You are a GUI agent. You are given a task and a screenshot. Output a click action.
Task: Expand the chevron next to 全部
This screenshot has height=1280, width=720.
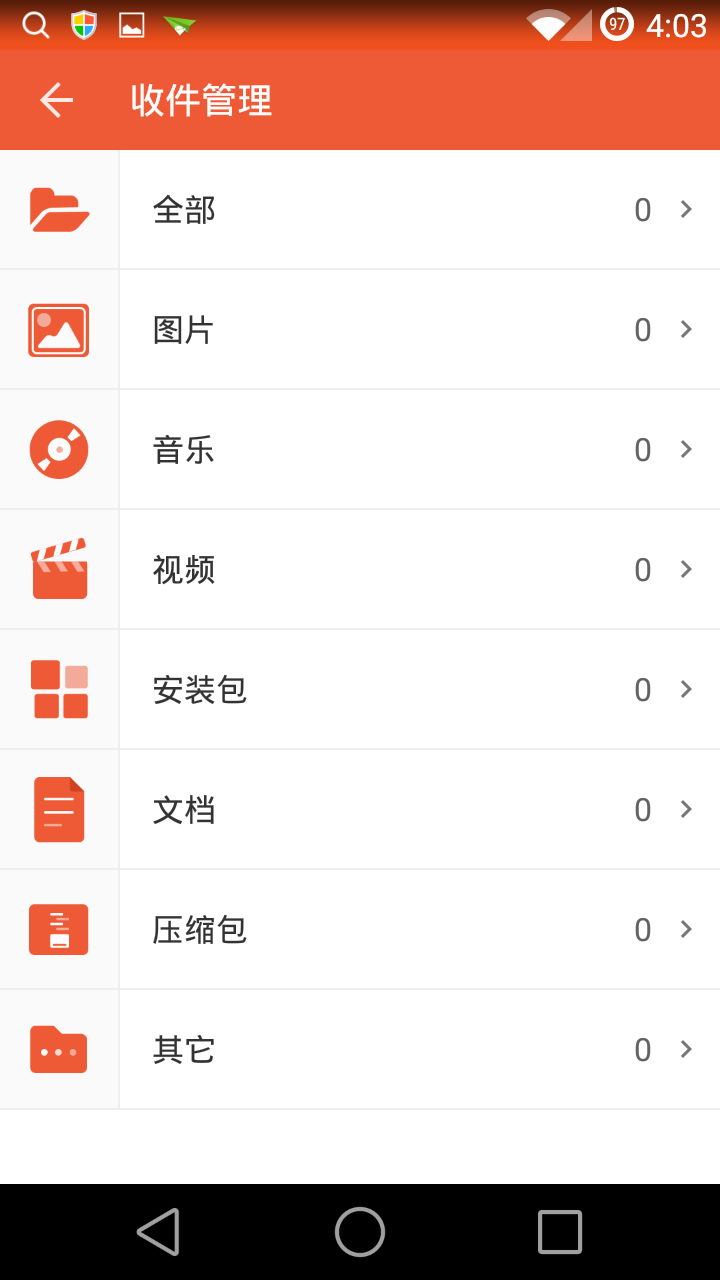(x=686, y=210)
